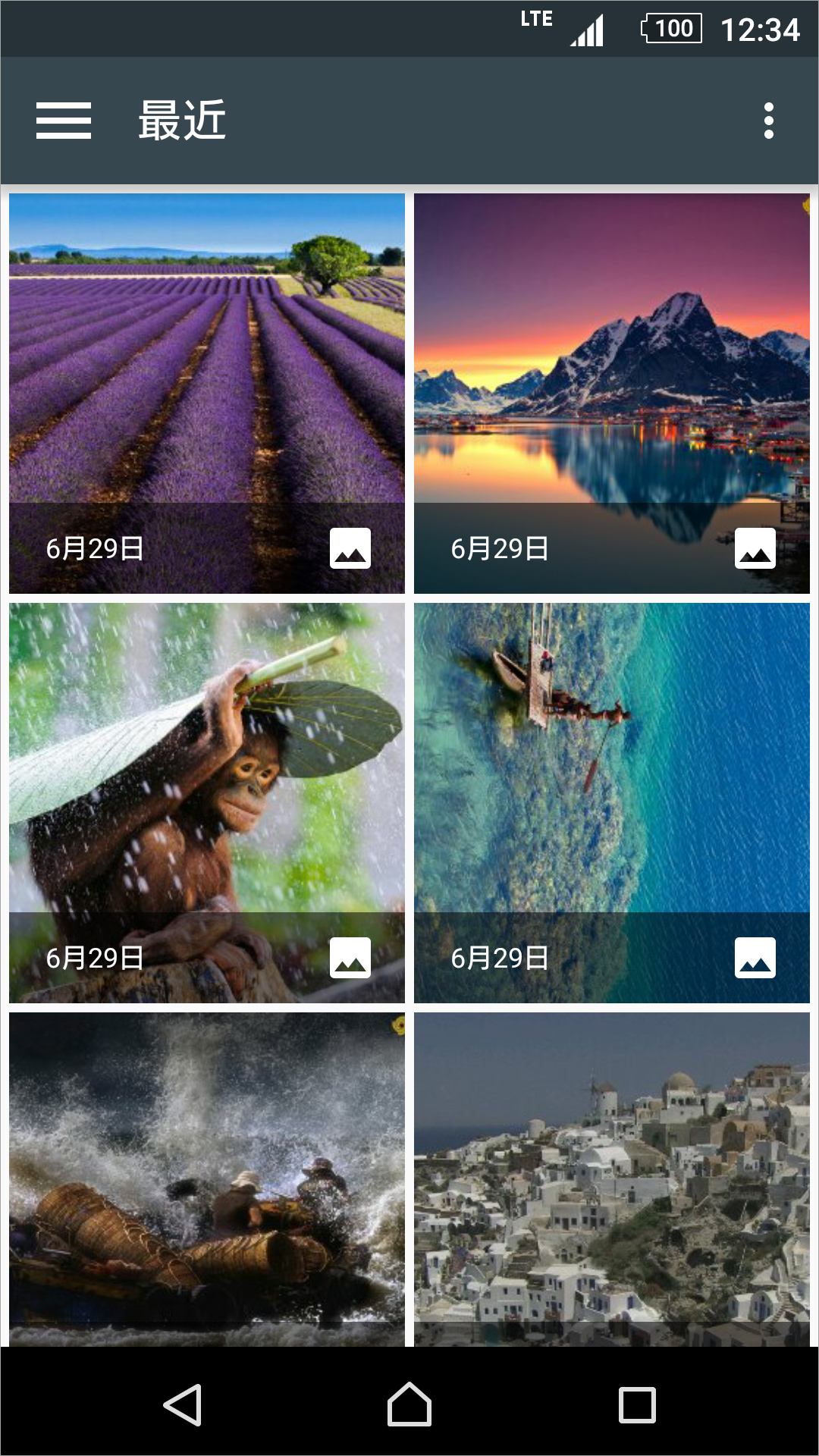Open the overflow options menu

[x=768, y=121]
